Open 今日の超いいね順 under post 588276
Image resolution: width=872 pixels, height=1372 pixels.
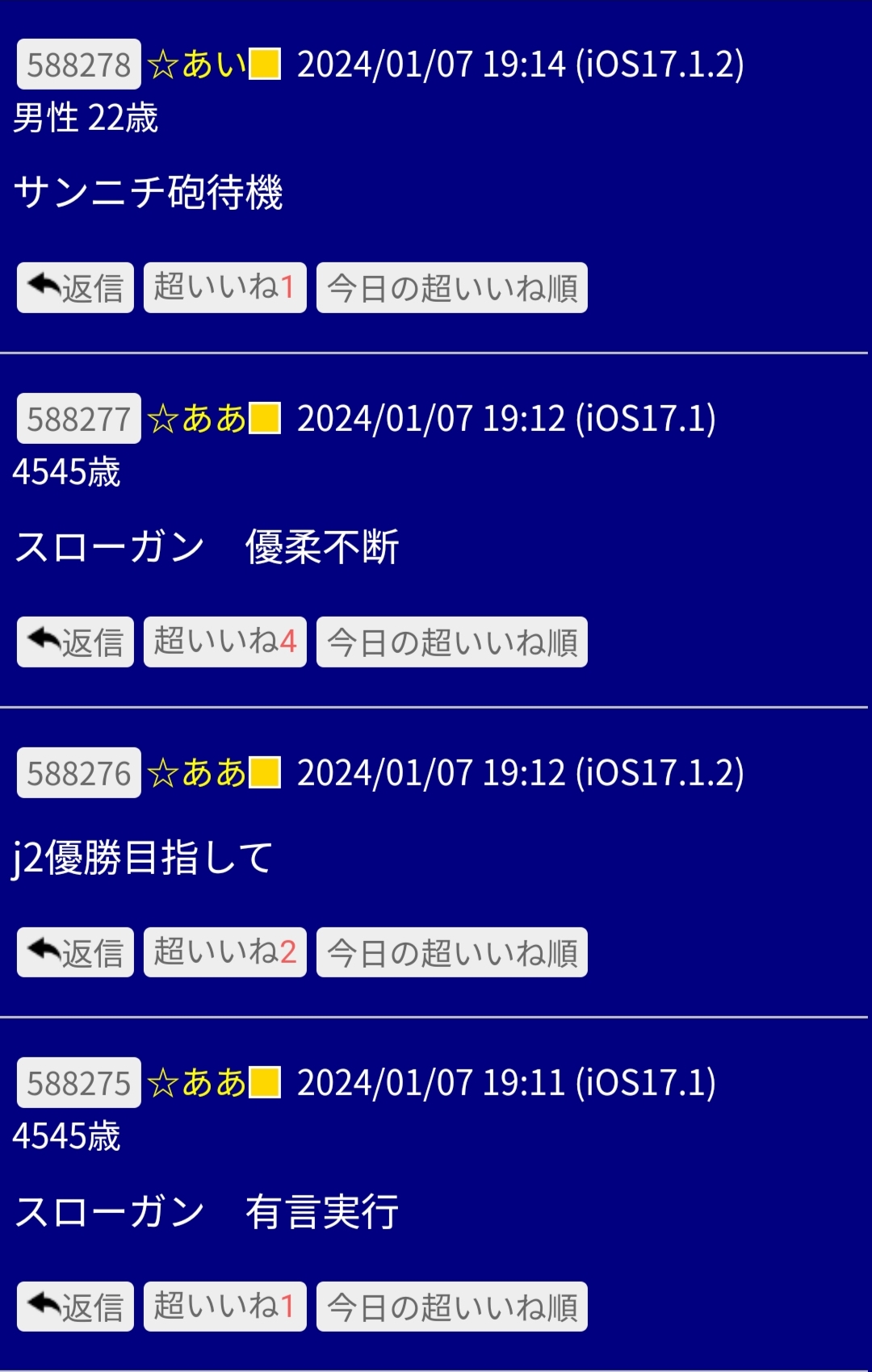(451, 952)
